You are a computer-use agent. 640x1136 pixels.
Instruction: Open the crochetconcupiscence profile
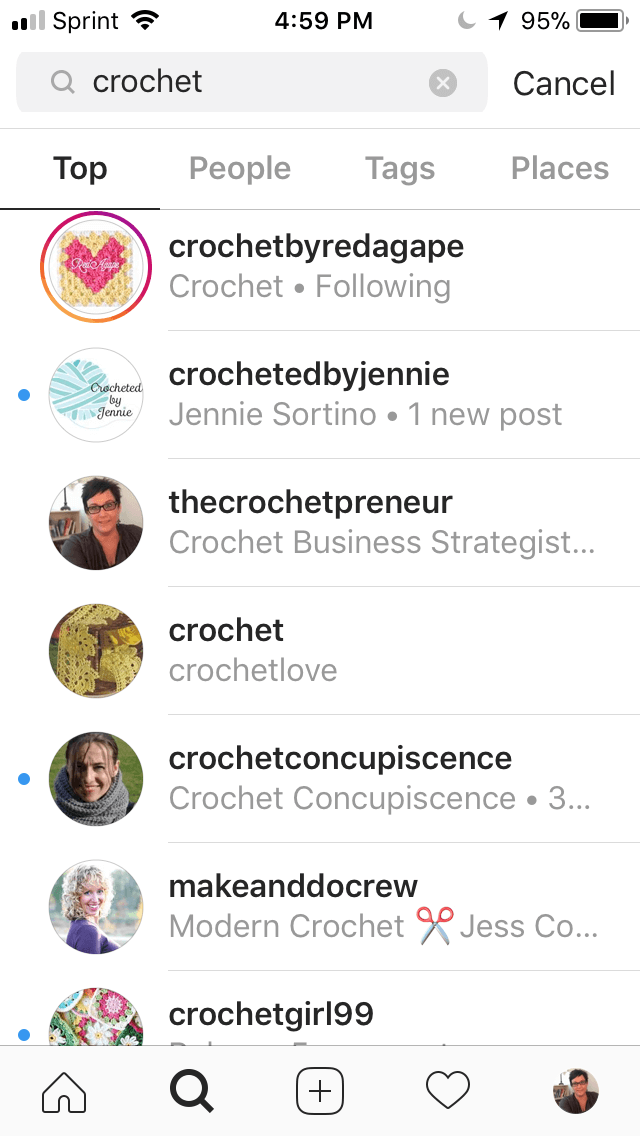(x=320, y=779)
